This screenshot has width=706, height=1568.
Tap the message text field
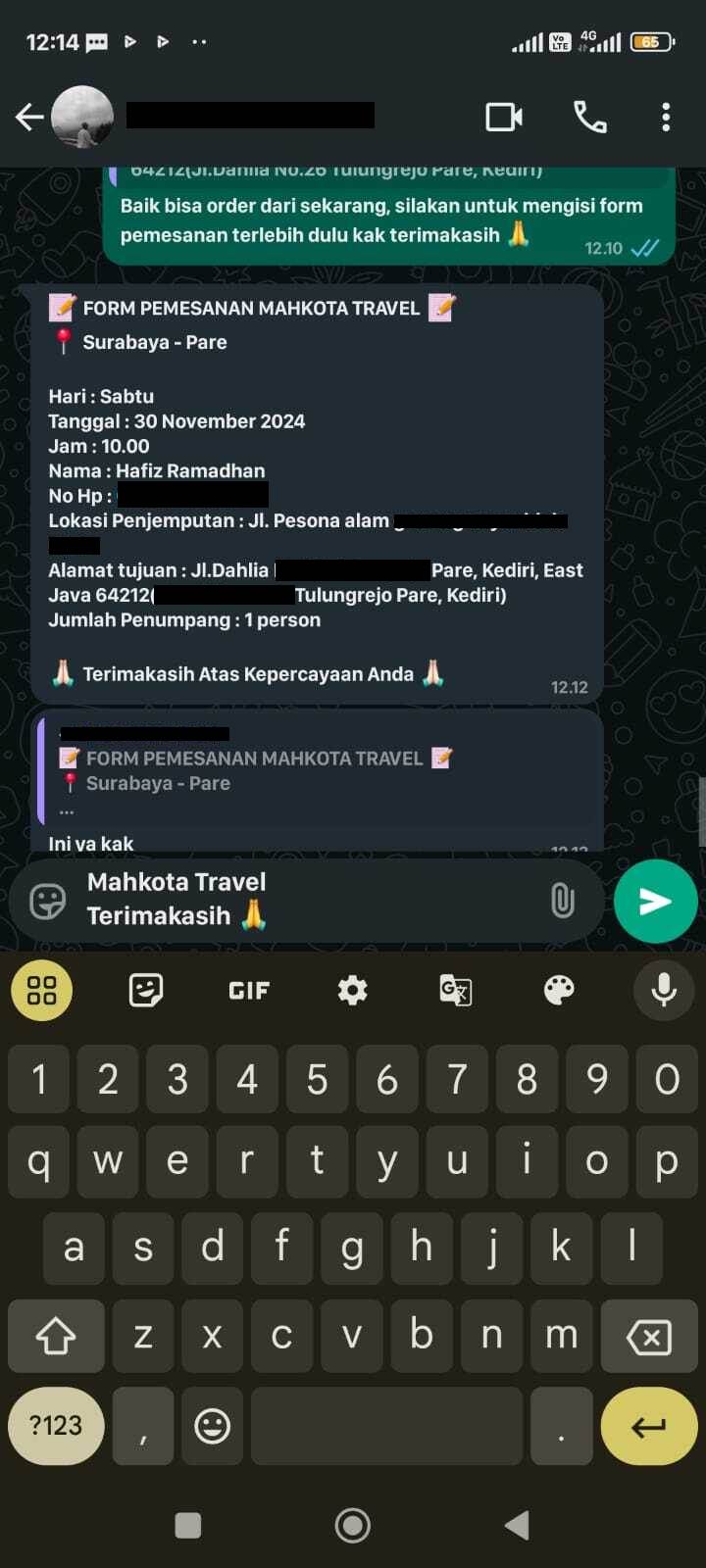click(304, 899)
